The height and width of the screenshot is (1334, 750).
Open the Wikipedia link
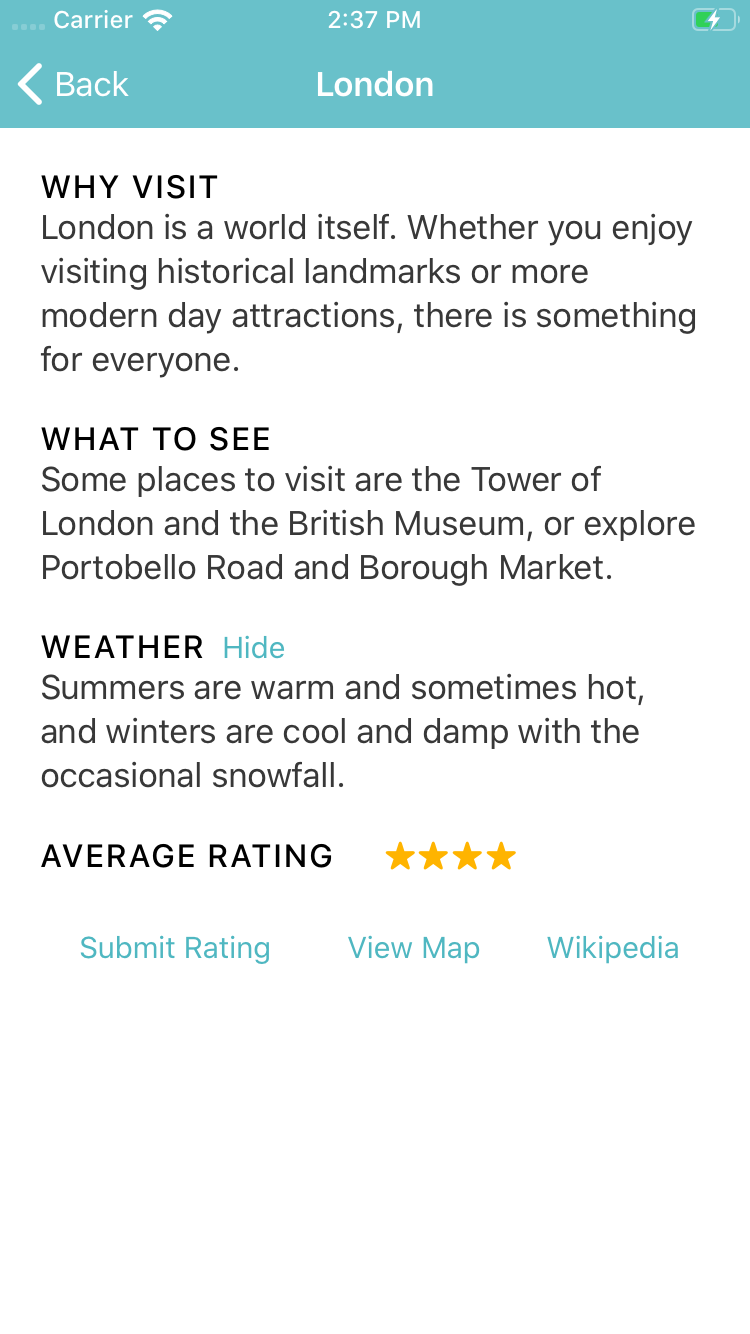tap(613, 948)
